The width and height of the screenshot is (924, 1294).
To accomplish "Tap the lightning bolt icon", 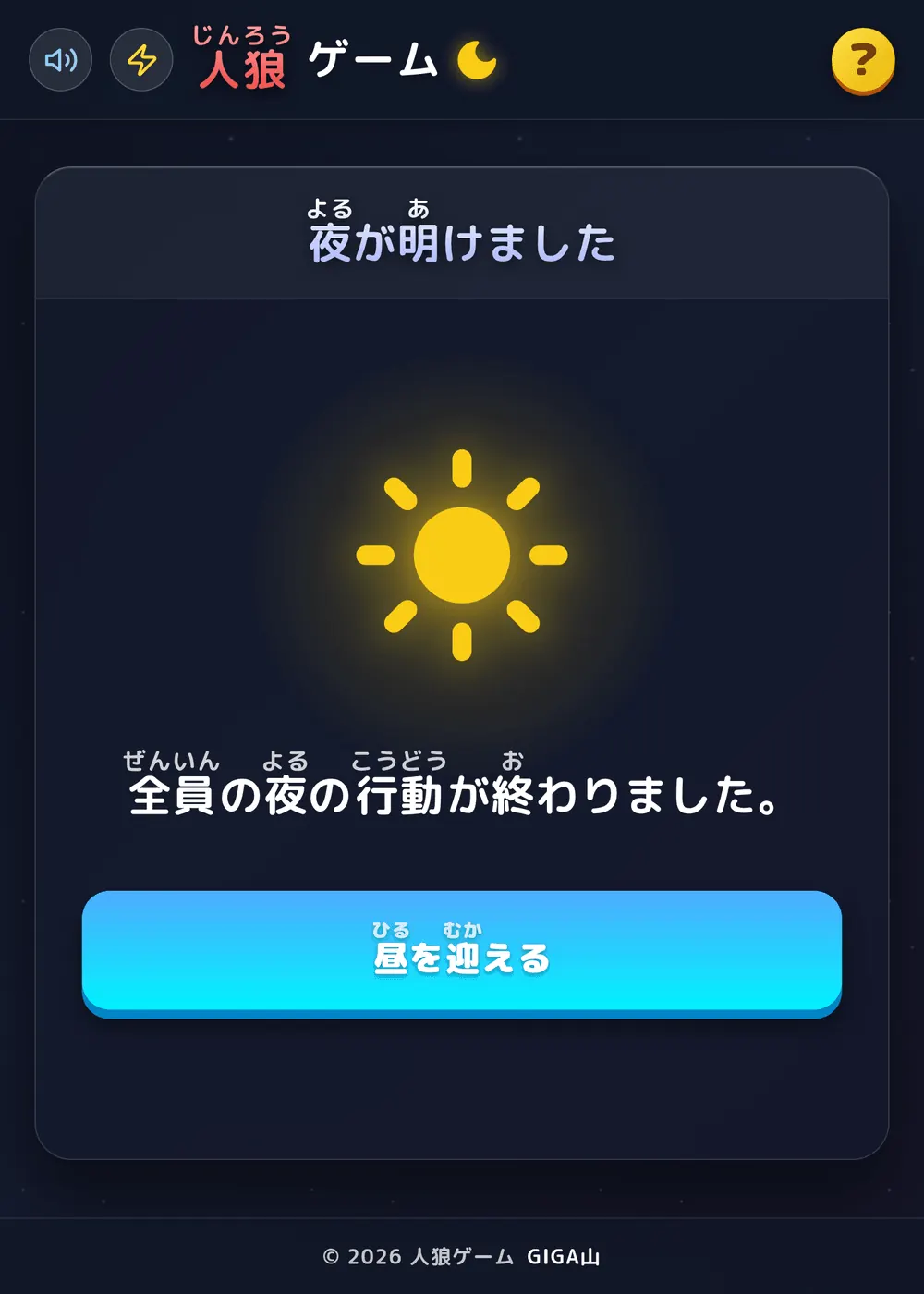I will (141, 60).
